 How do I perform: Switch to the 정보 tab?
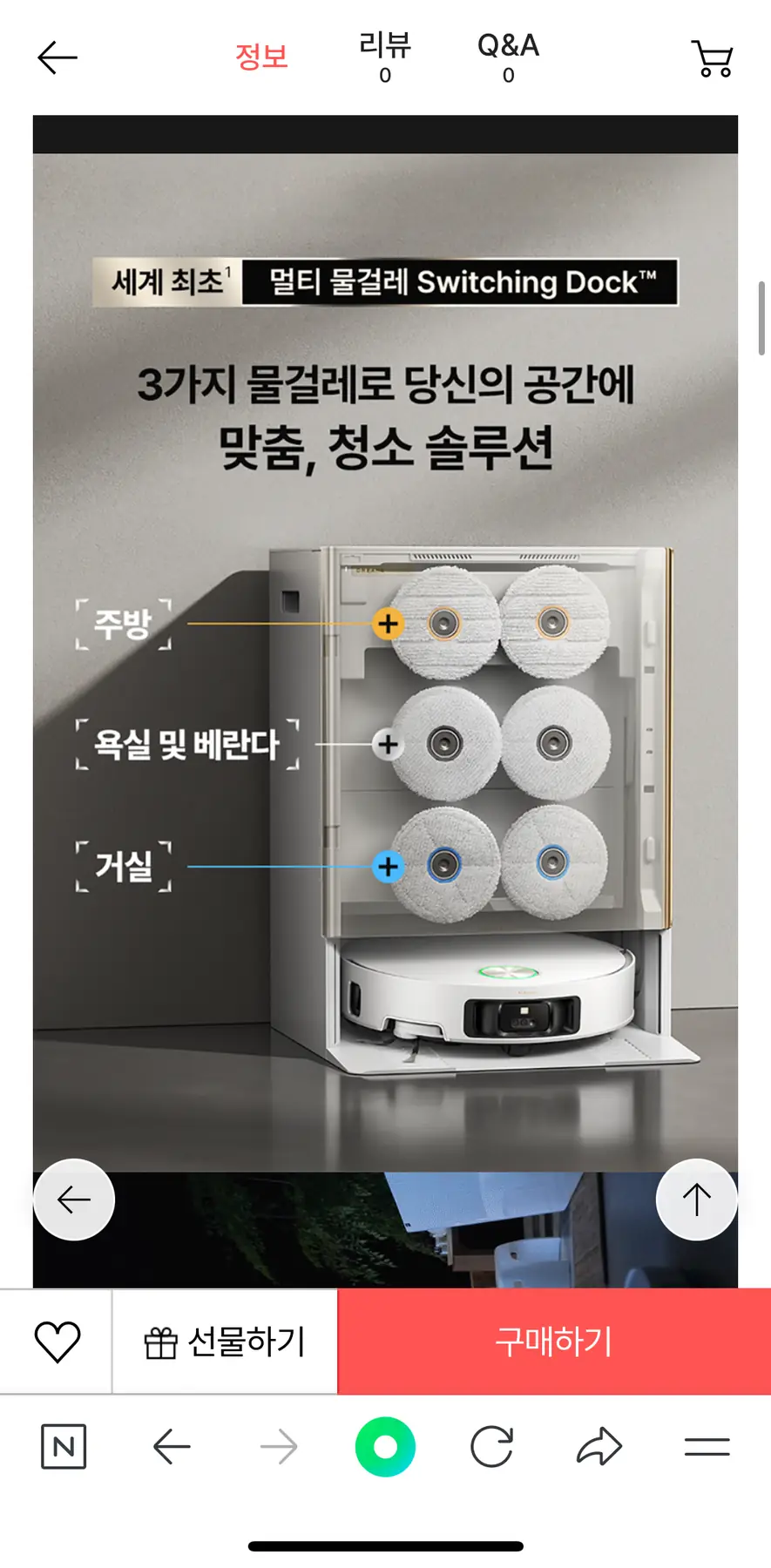click(x=261, y=57)
